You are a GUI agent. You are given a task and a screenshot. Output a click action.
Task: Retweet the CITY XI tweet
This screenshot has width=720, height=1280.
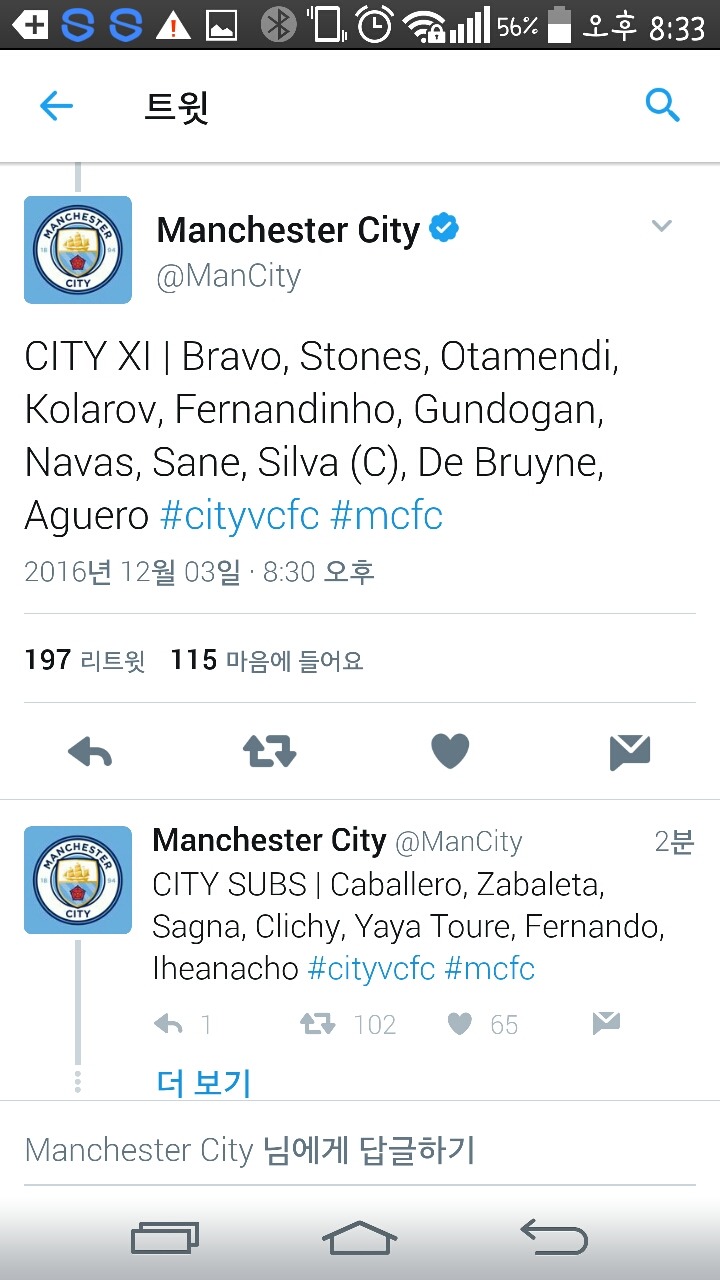(x=270, y=752)
